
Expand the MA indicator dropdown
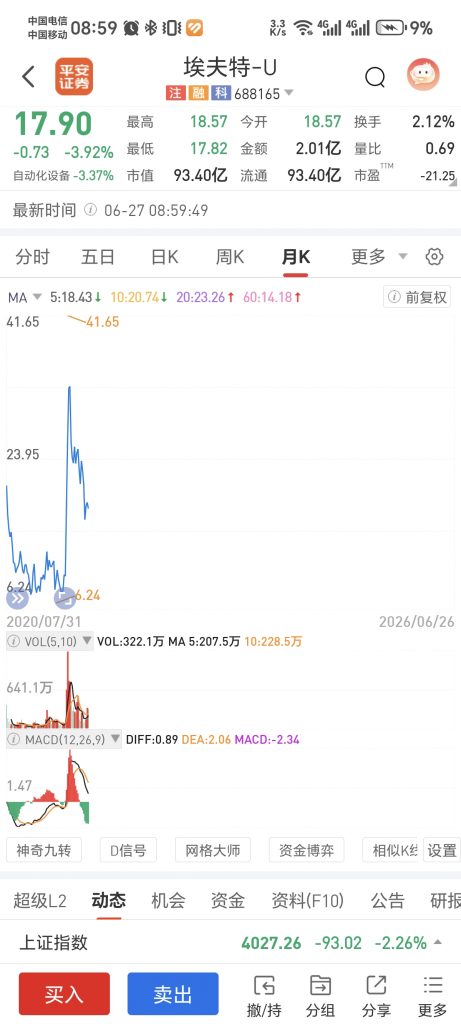[25, 297]
